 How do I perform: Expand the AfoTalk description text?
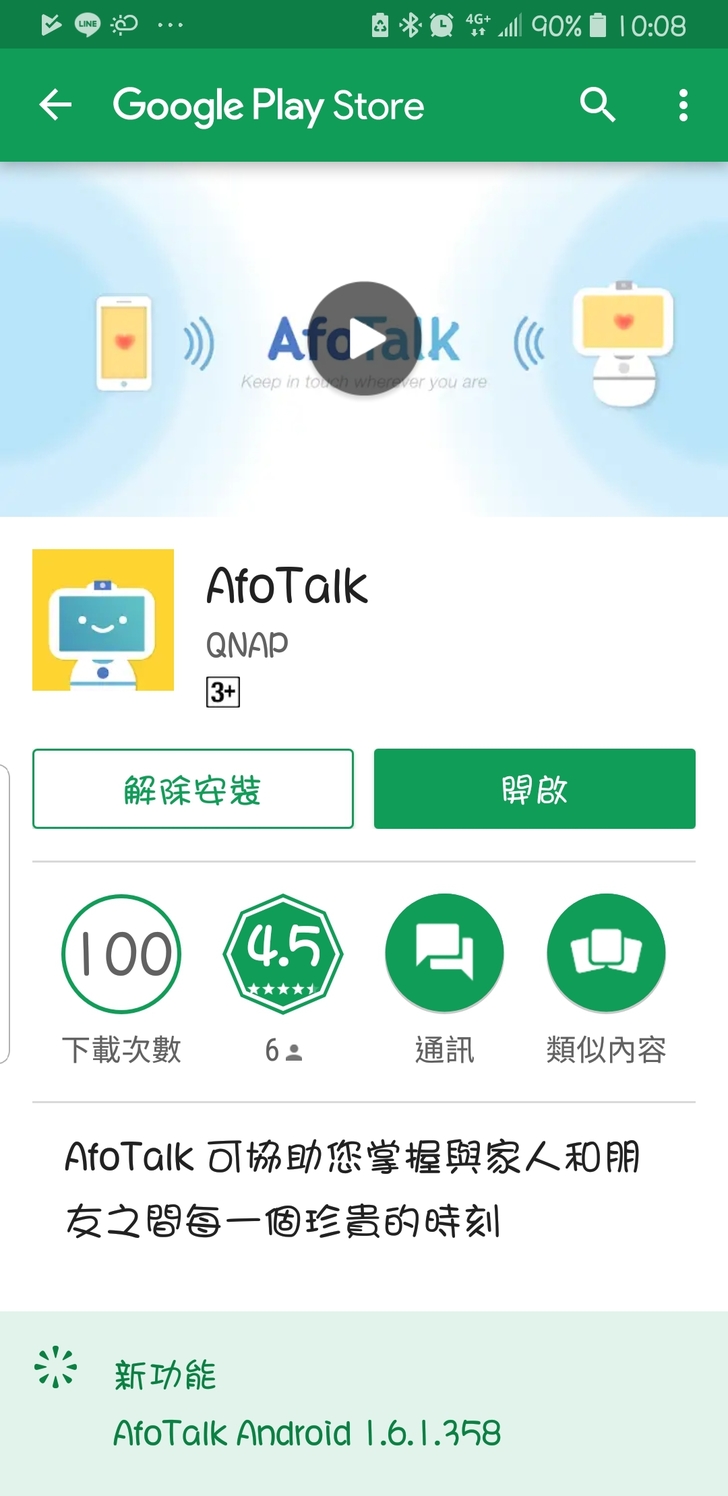pos(352,1189)
